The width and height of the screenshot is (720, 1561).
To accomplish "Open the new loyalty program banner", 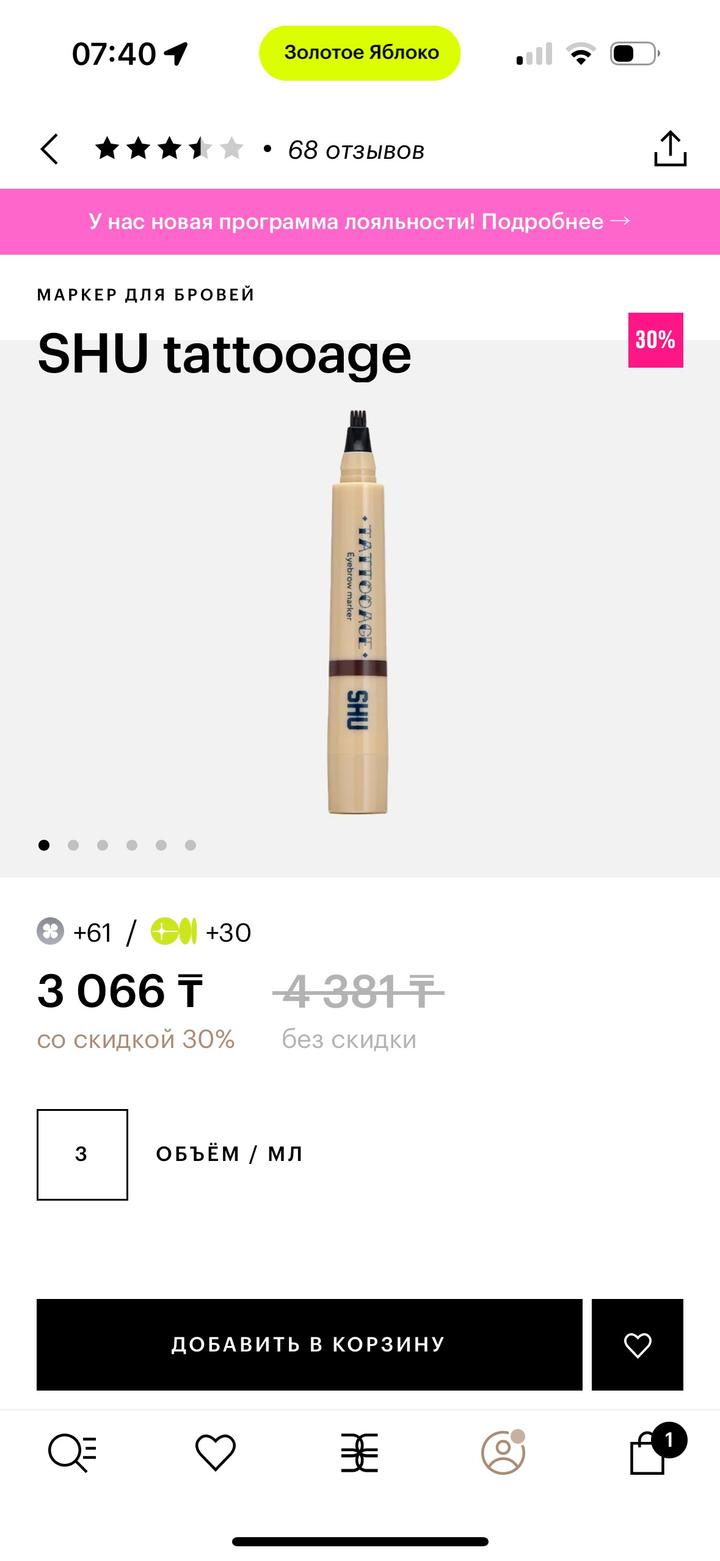I will 360,221.
